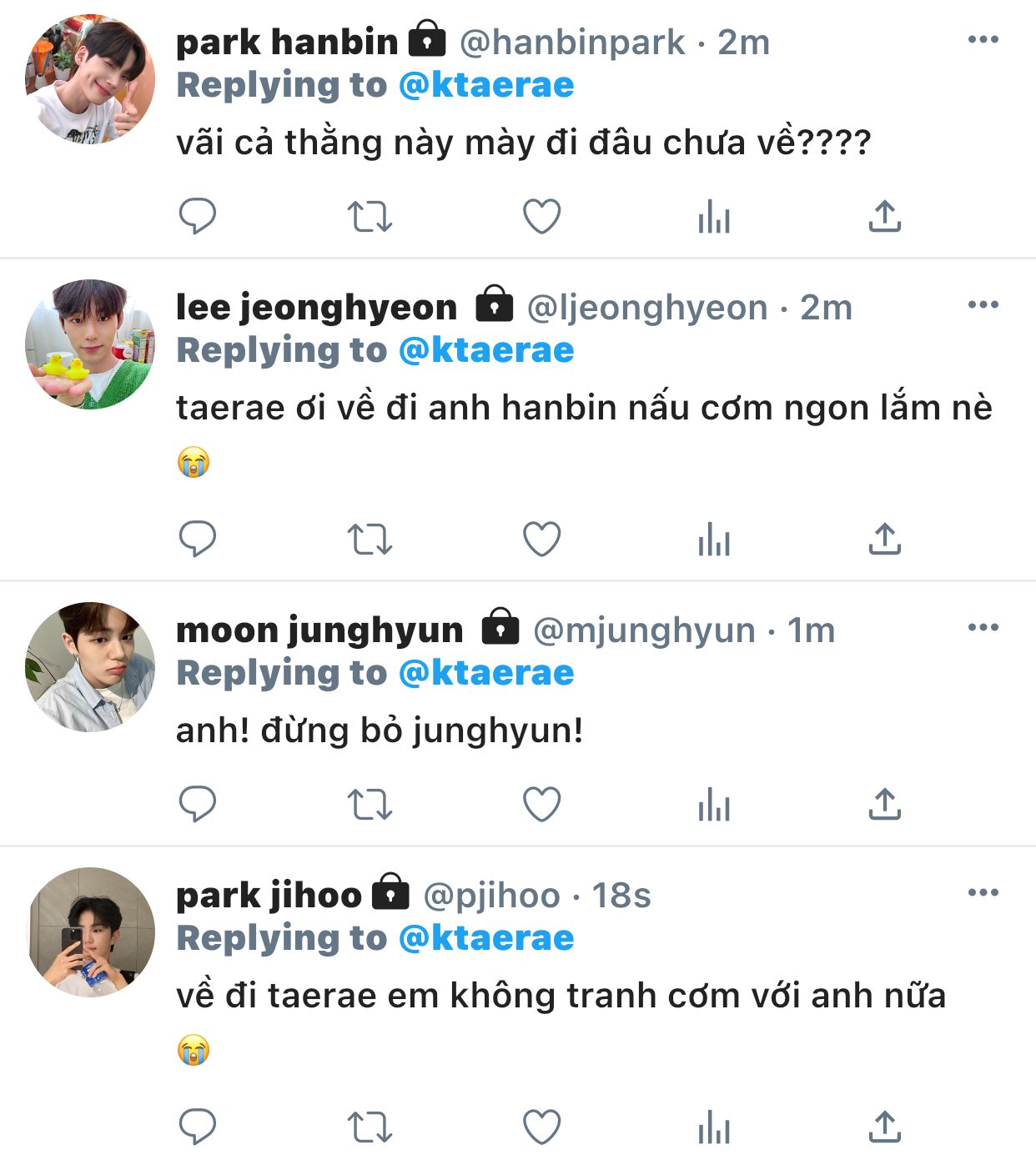Open overflow menu on park hanbin's tweet
Viewport: 1036px width, 1155px height.
coord(983,39)
